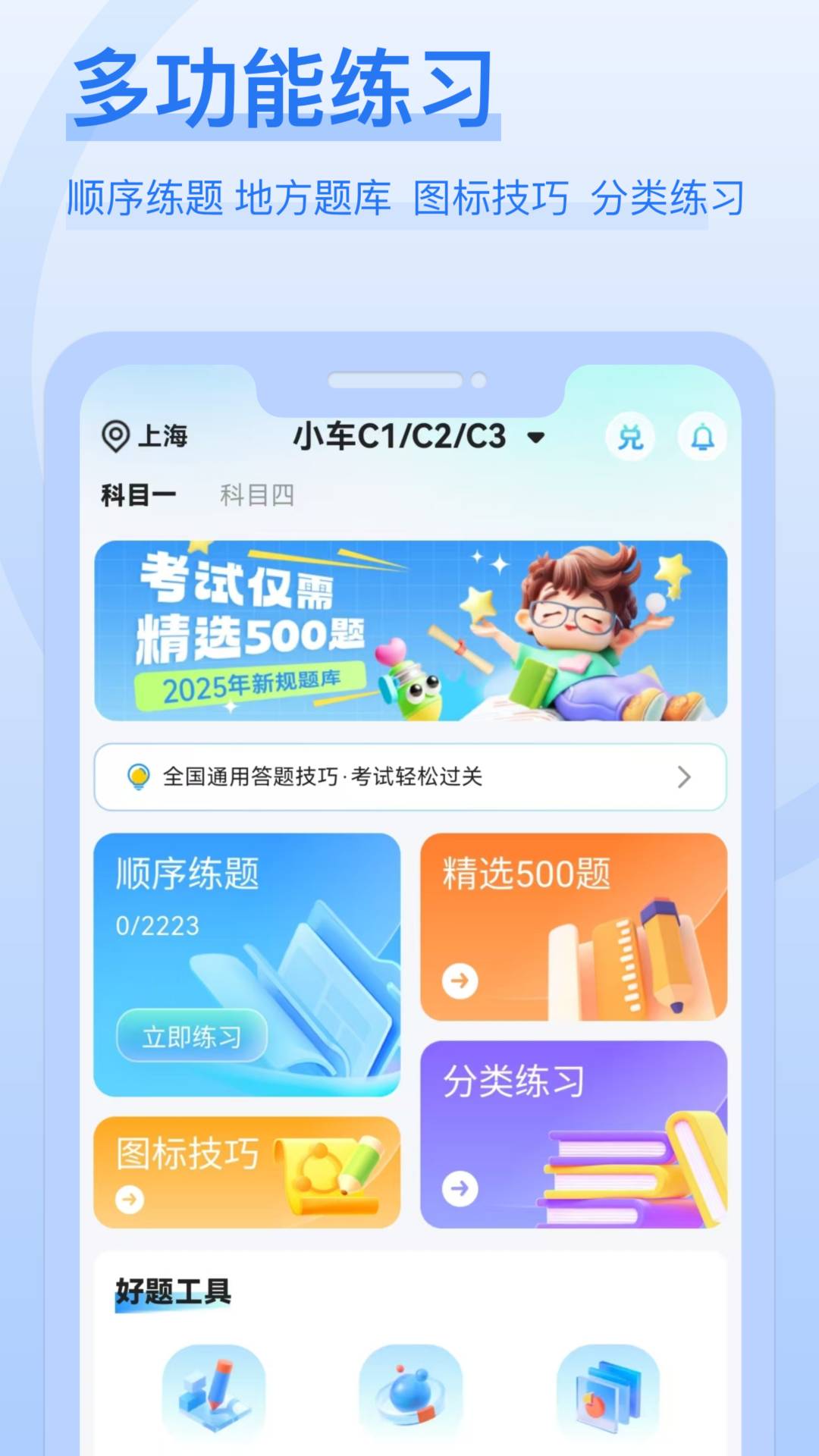The height and width of the screenshot is (1456, 819).
Task: Open the pencil practice tool under 好题工具
Action: click(212, 1394)
